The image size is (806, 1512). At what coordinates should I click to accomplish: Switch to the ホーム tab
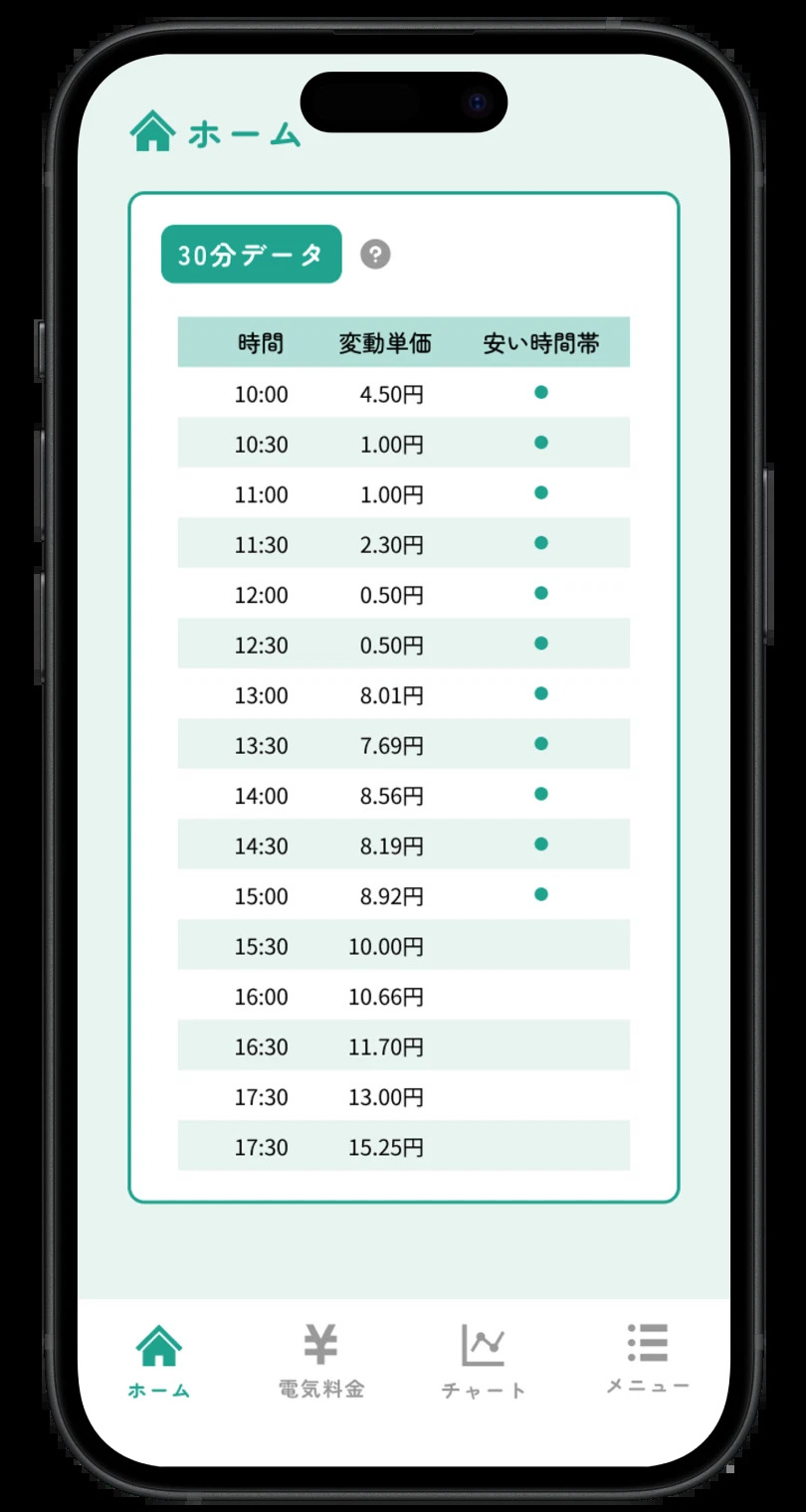[159, 1362]
